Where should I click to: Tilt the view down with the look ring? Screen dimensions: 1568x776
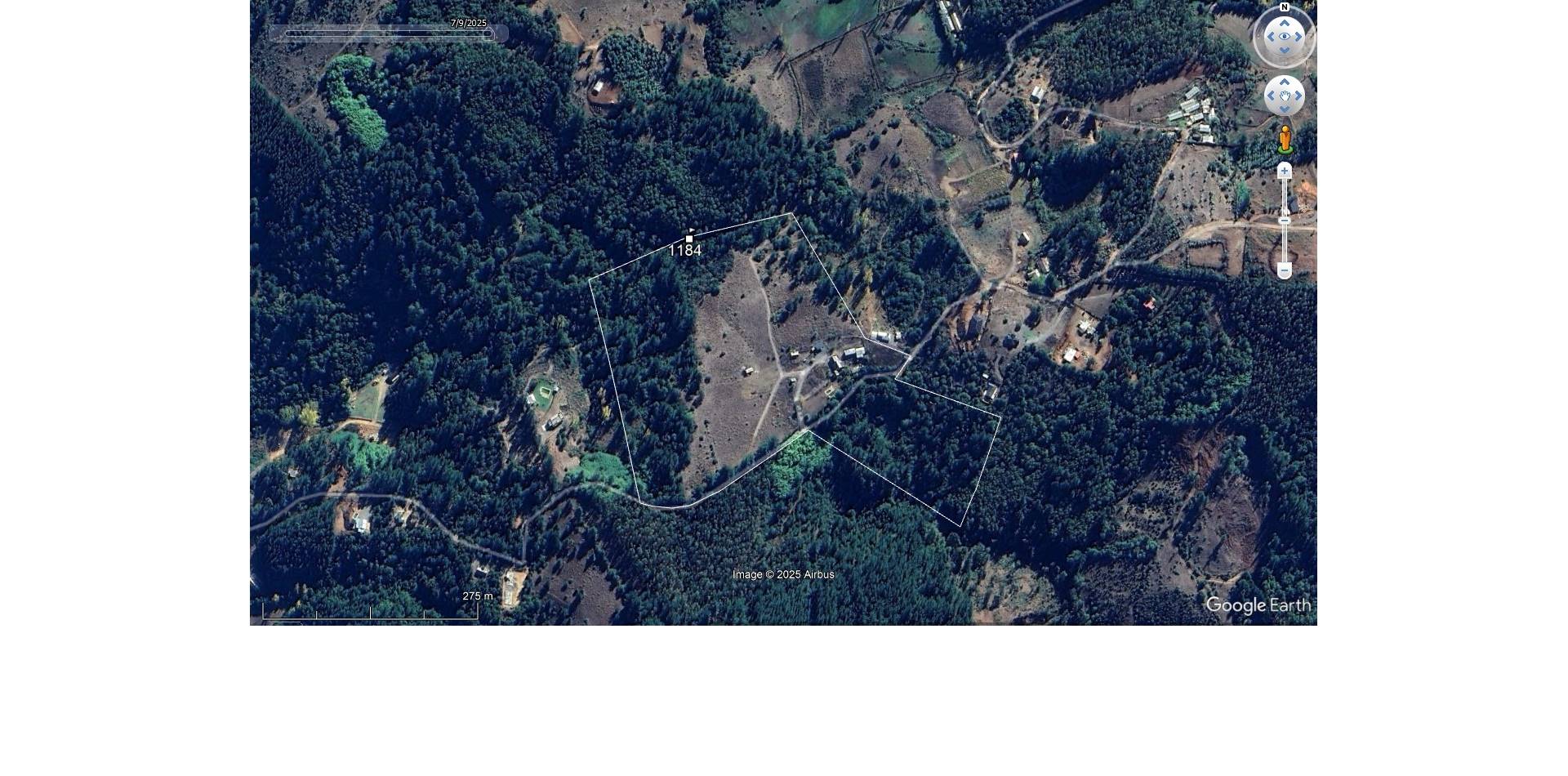1285,50
